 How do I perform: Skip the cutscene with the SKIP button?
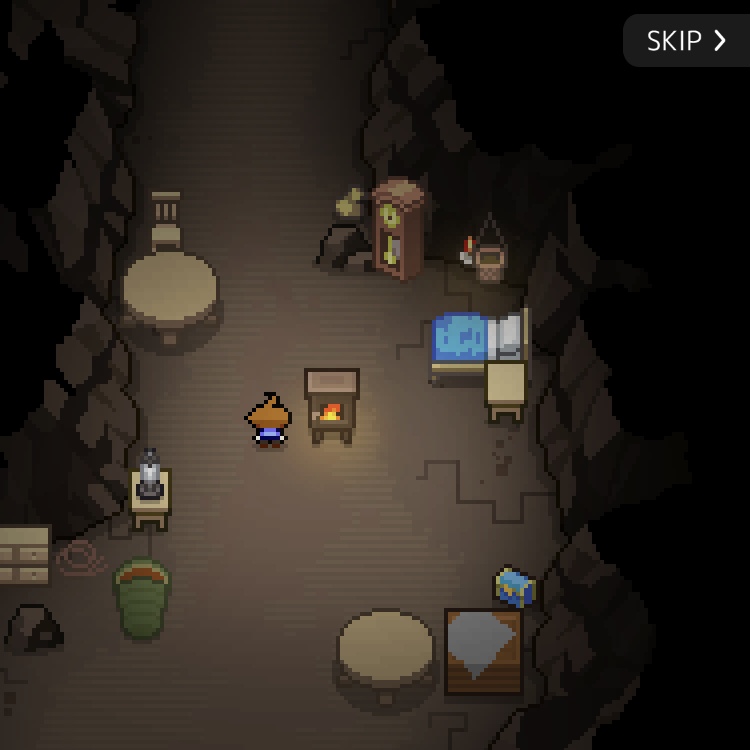(686, 41)
